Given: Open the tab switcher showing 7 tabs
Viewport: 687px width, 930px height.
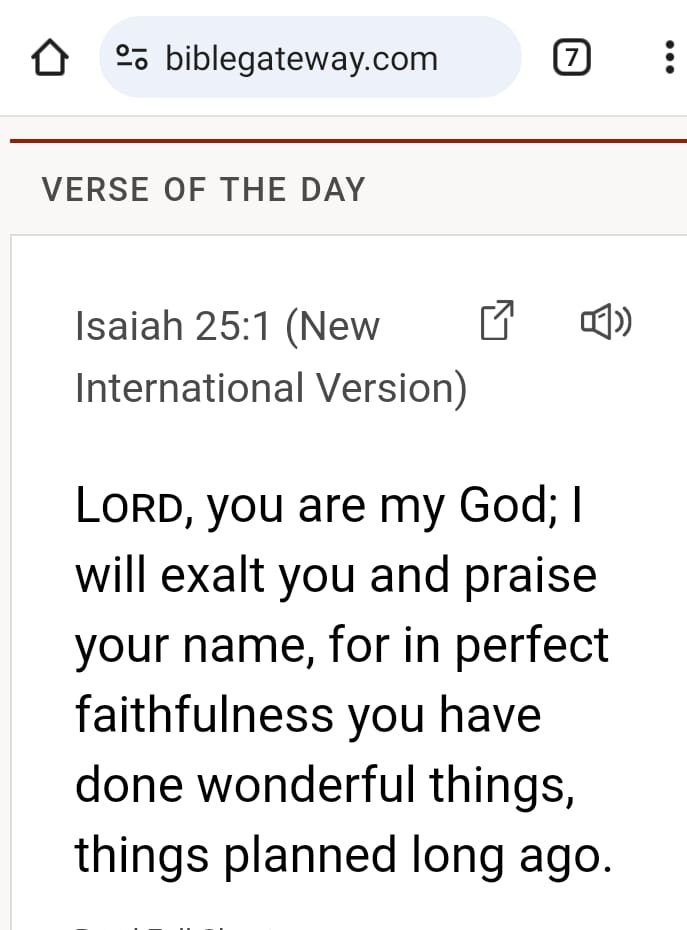Looking at the screenshot, I should 571,59.
